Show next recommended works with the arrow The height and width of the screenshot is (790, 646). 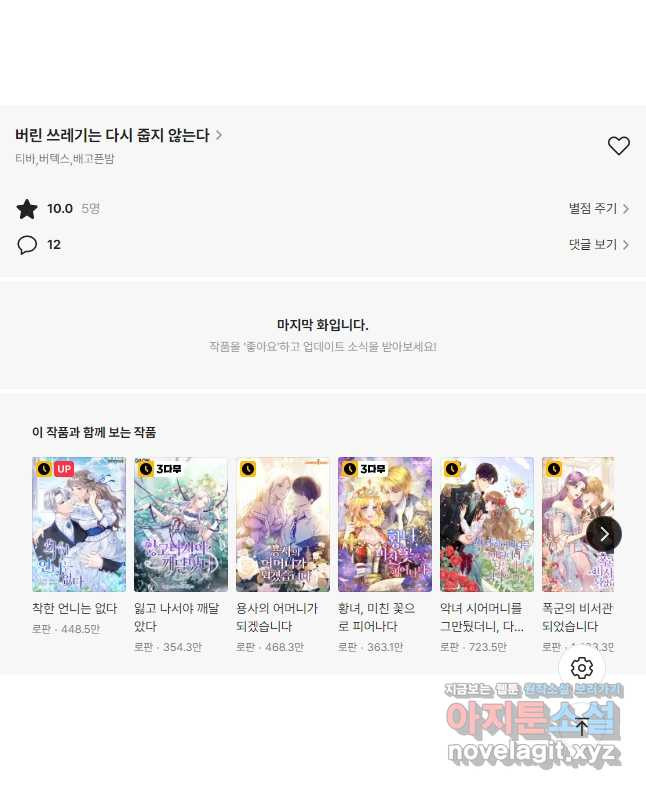tap(604, 534)
